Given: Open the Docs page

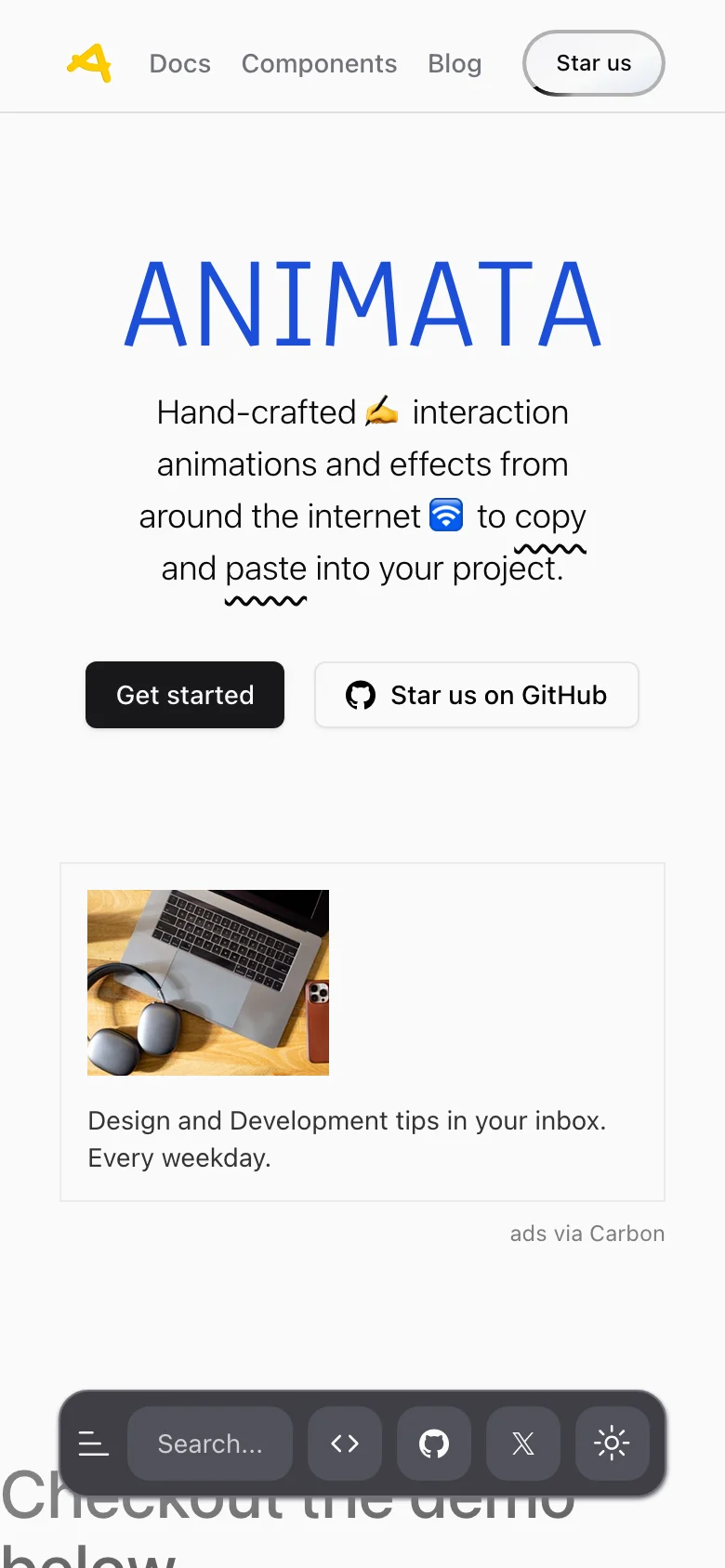Looking at the screenshot, I should [x=179, y=63].
